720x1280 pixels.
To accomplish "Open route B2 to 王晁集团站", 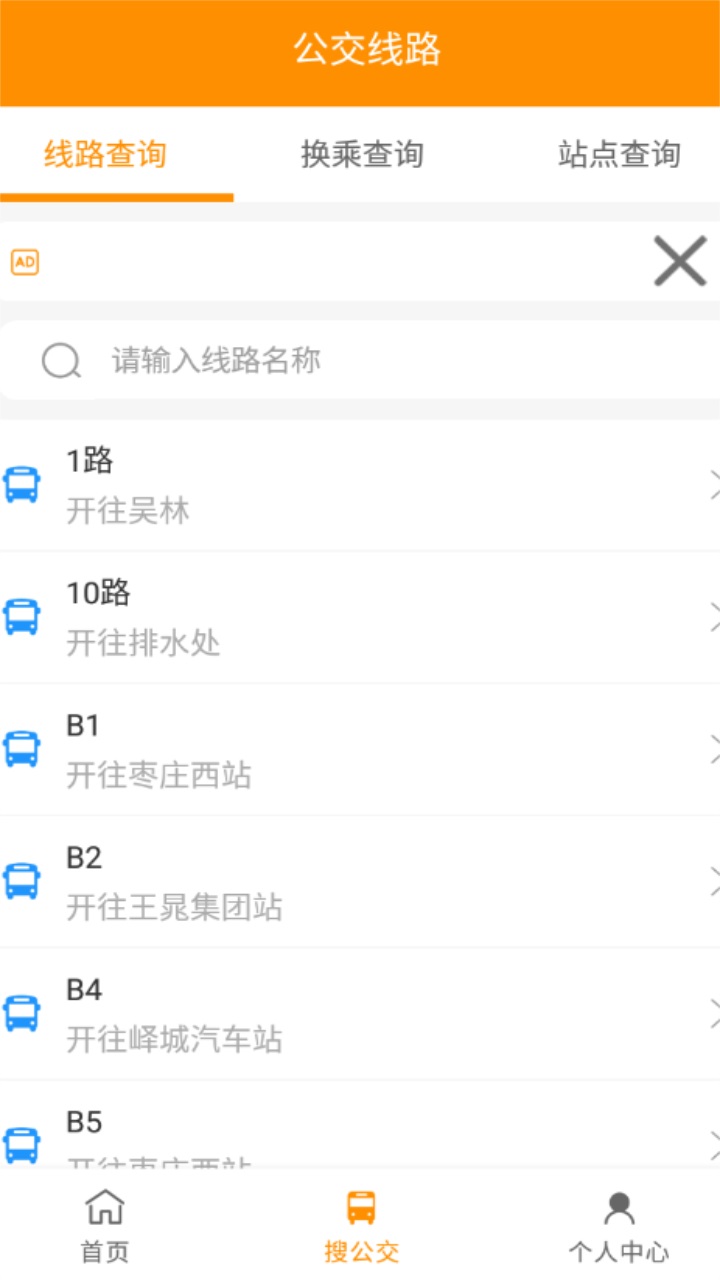I will click(x=360, y=881).
